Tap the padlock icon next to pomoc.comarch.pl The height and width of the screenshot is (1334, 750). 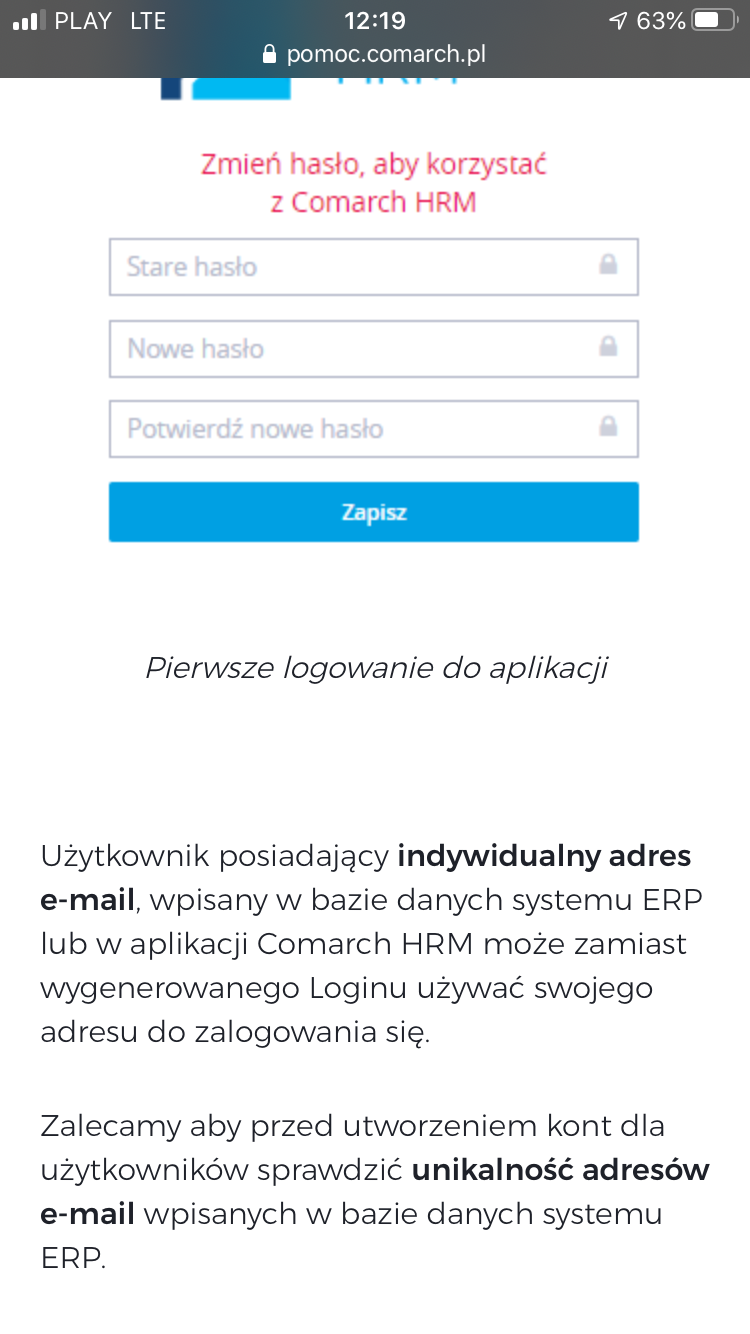click(268, 55)
